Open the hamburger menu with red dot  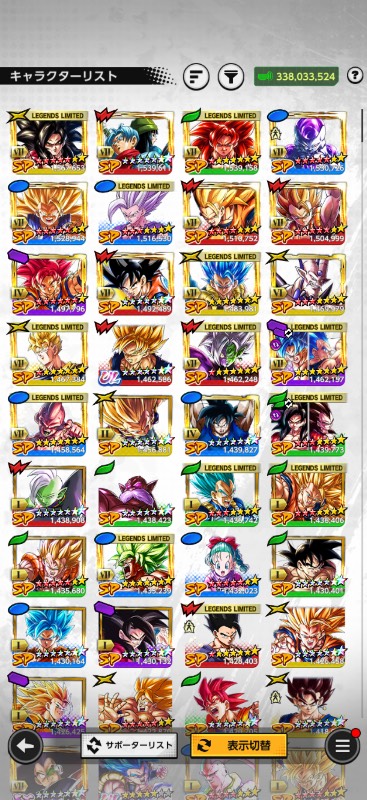342,745
